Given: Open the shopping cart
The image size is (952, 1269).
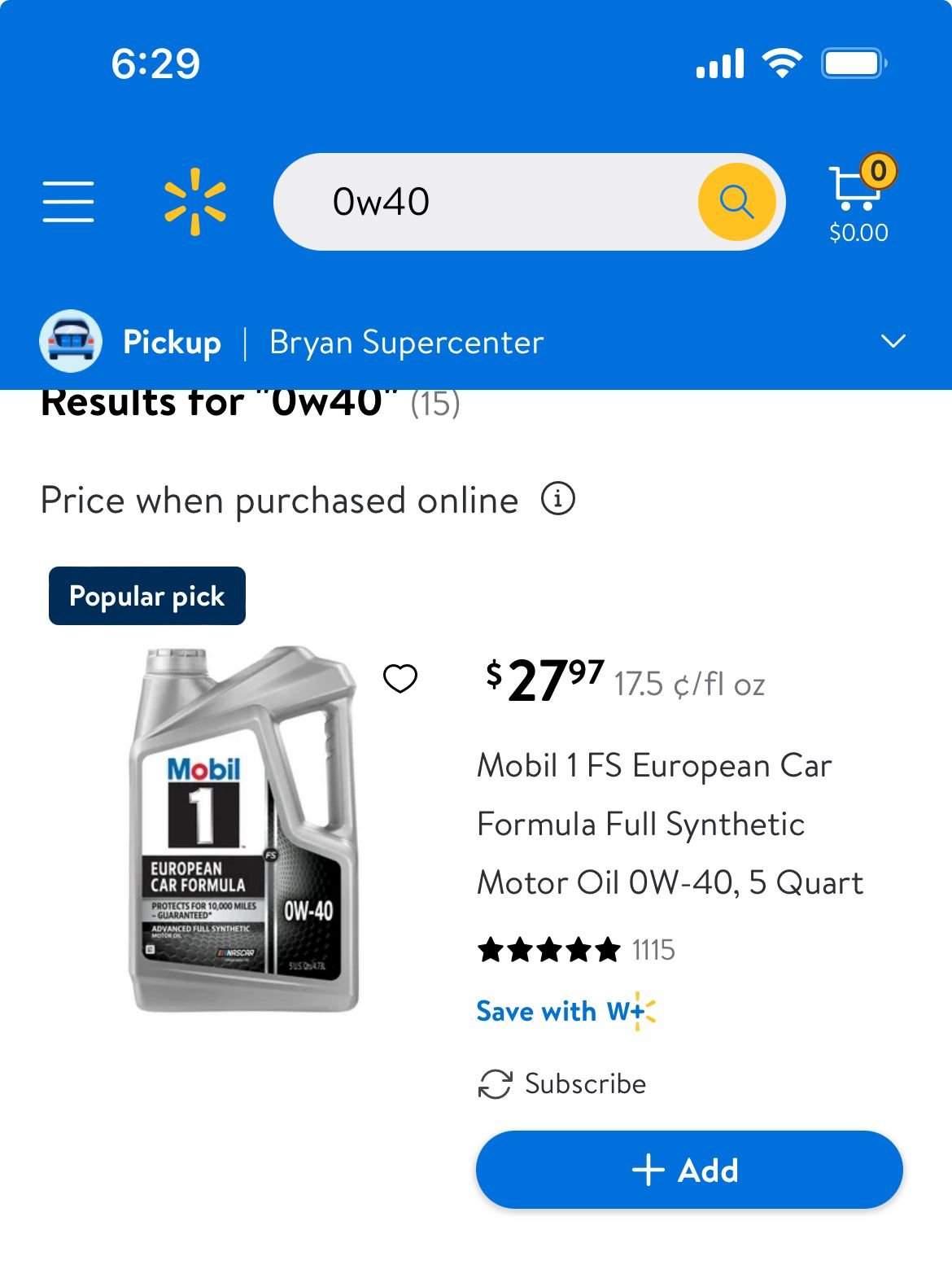Looking at the screenshot, I should [859, 199].
